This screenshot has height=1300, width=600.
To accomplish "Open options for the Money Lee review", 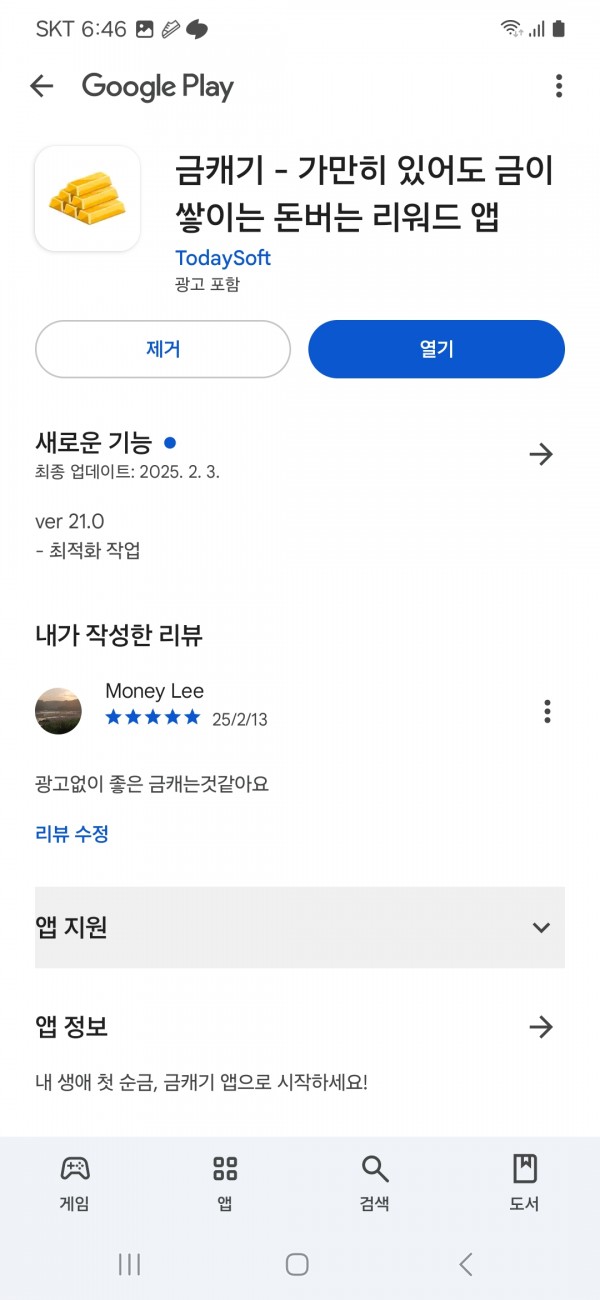I will click(x=547, y=712).
